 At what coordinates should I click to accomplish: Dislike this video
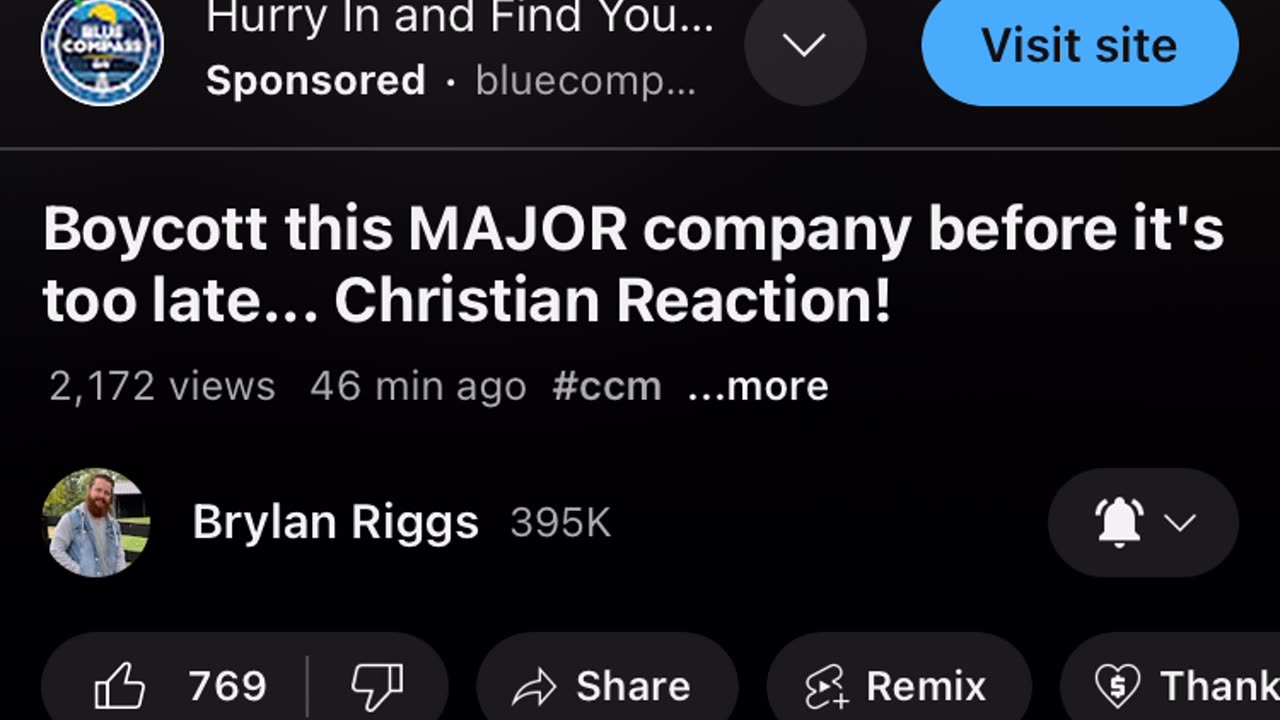(x=377, y=686)
